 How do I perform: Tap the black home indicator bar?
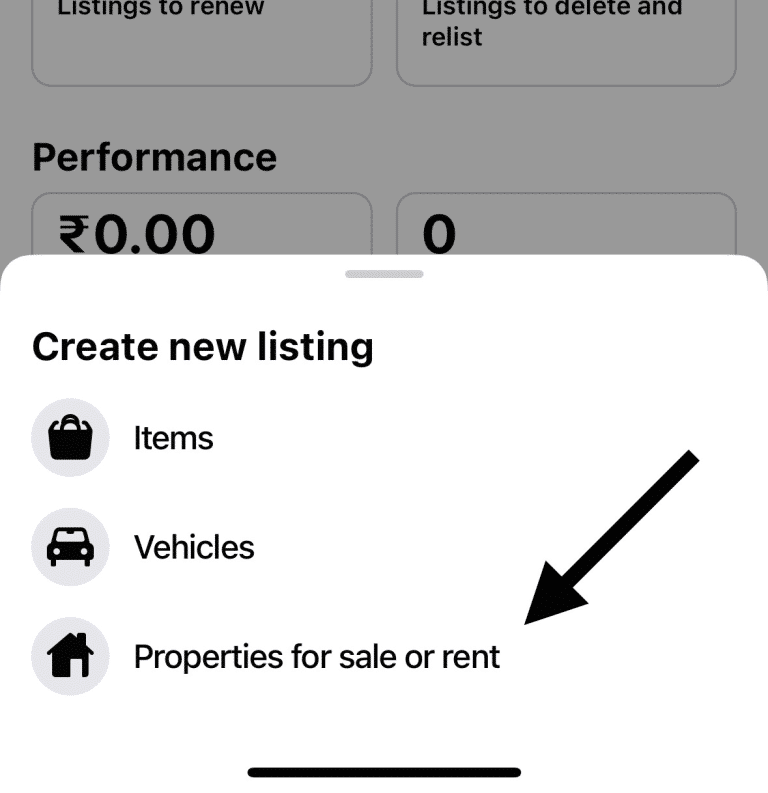[383, 772]
